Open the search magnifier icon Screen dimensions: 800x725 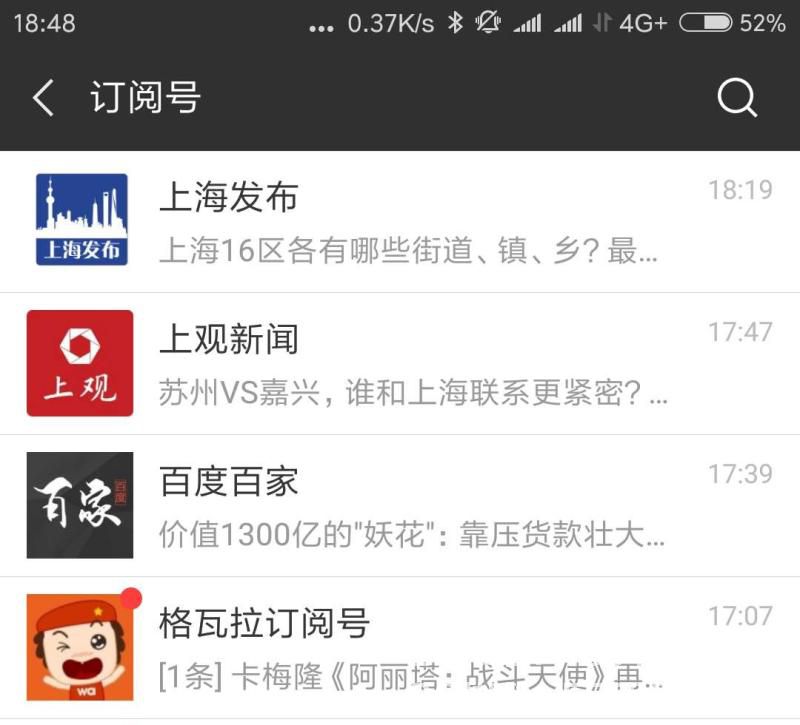click(x=737, y=98)
